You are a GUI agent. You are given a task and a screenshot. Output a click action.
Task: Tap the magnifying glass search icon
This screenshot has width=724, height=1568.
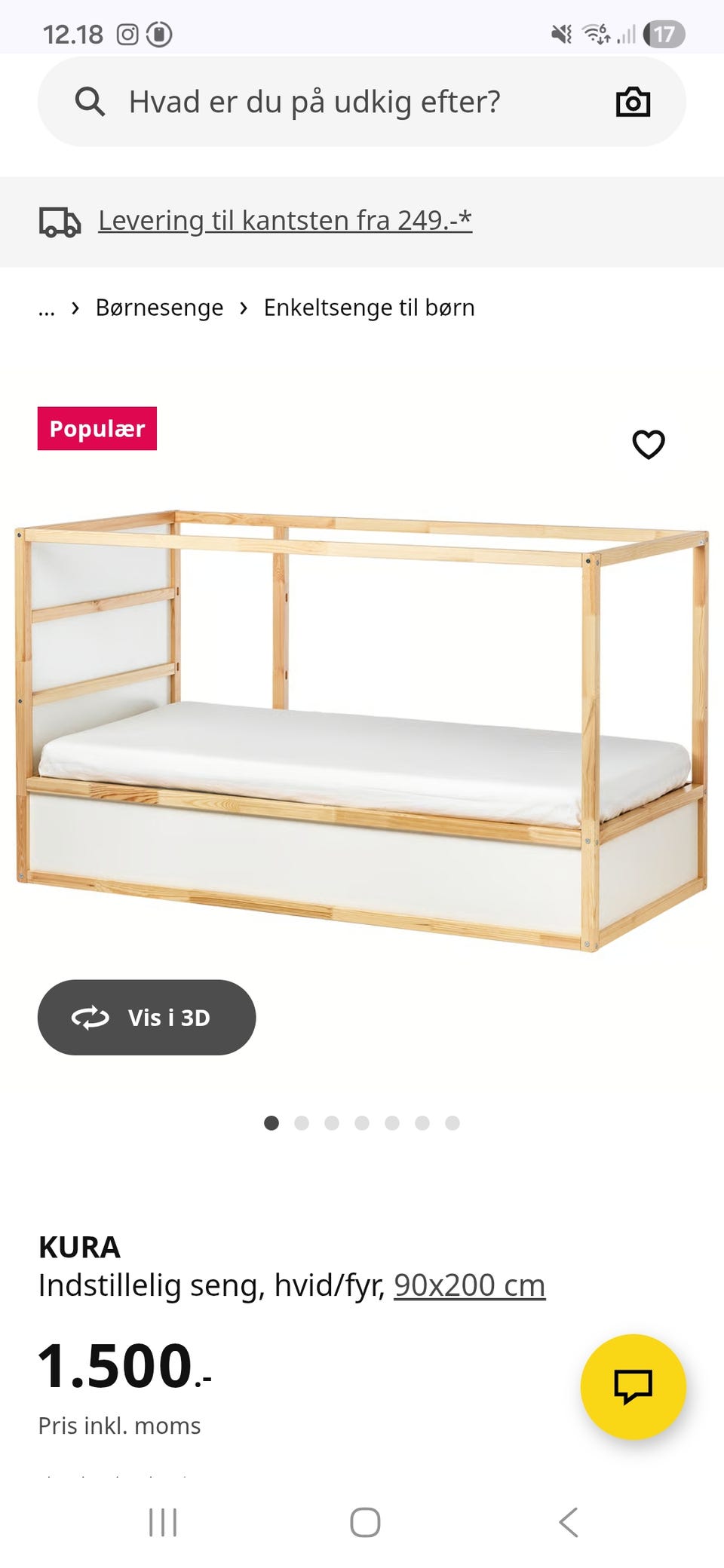(90, 101)
